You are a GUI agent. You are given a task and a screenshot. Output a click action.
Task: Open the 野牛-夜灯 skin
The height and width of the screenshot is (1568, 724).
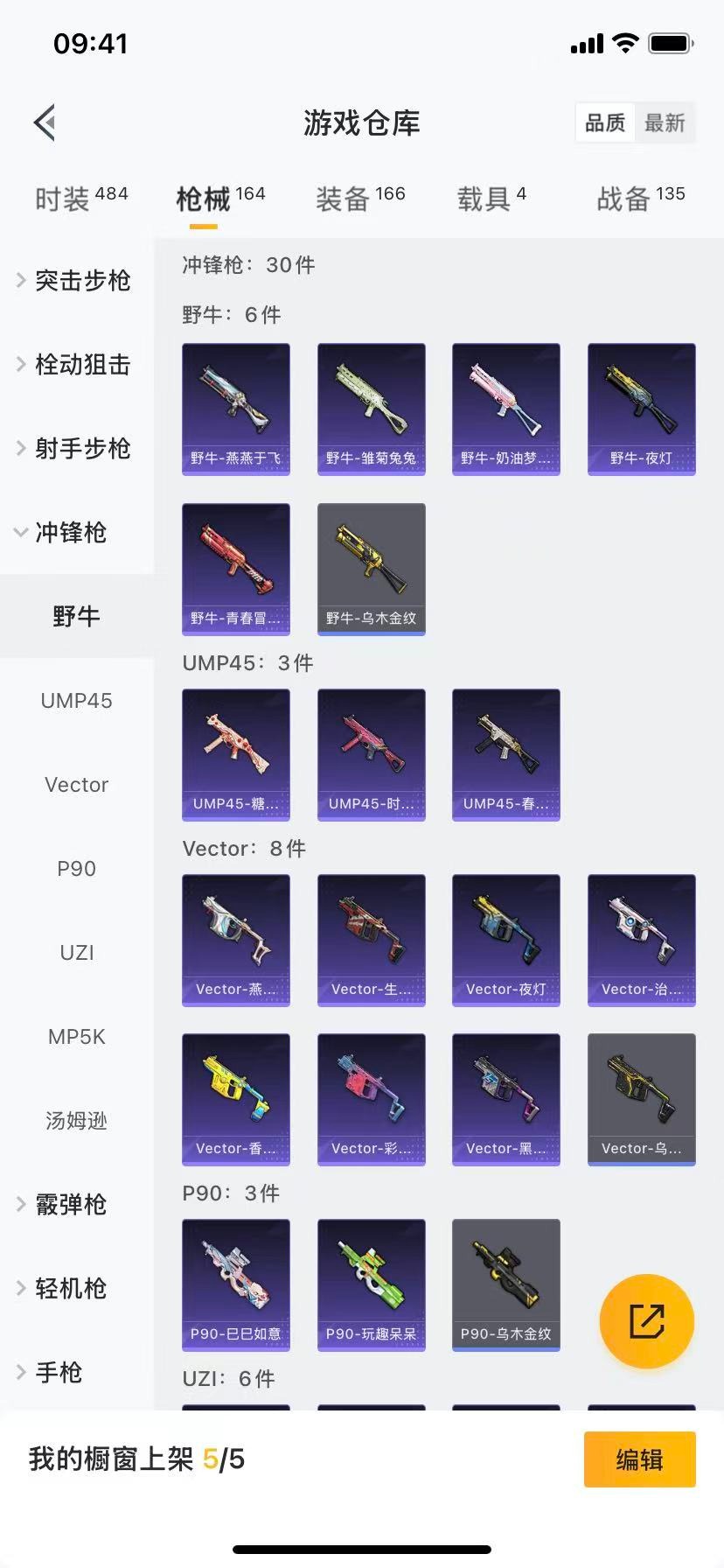(x=641, y=409)
